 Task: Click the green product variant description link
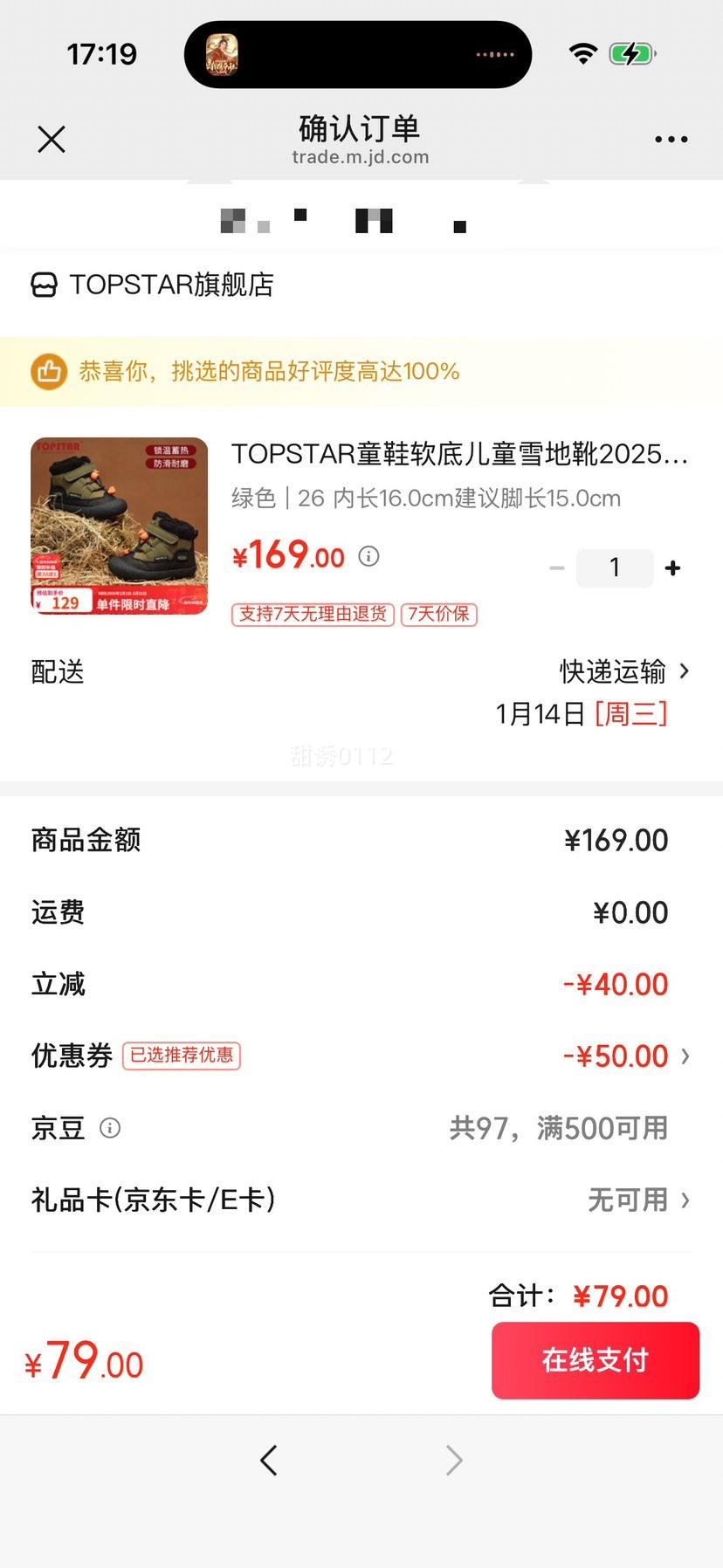click(x=424, y=499)
